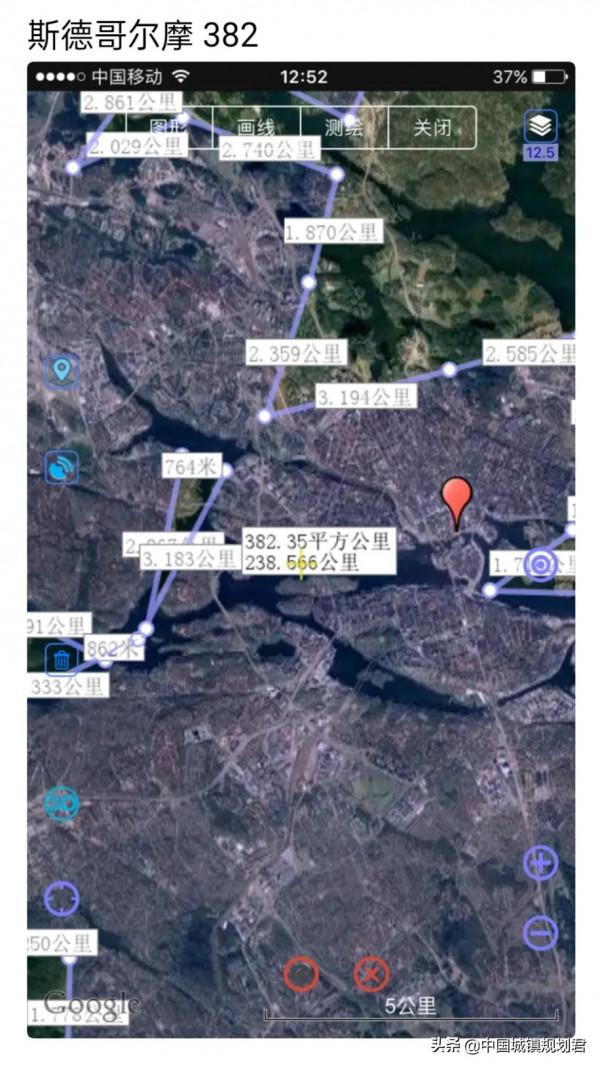
Task: Center the map with the crosshair button
Action: pyautogui.click(x=61, y=898)
